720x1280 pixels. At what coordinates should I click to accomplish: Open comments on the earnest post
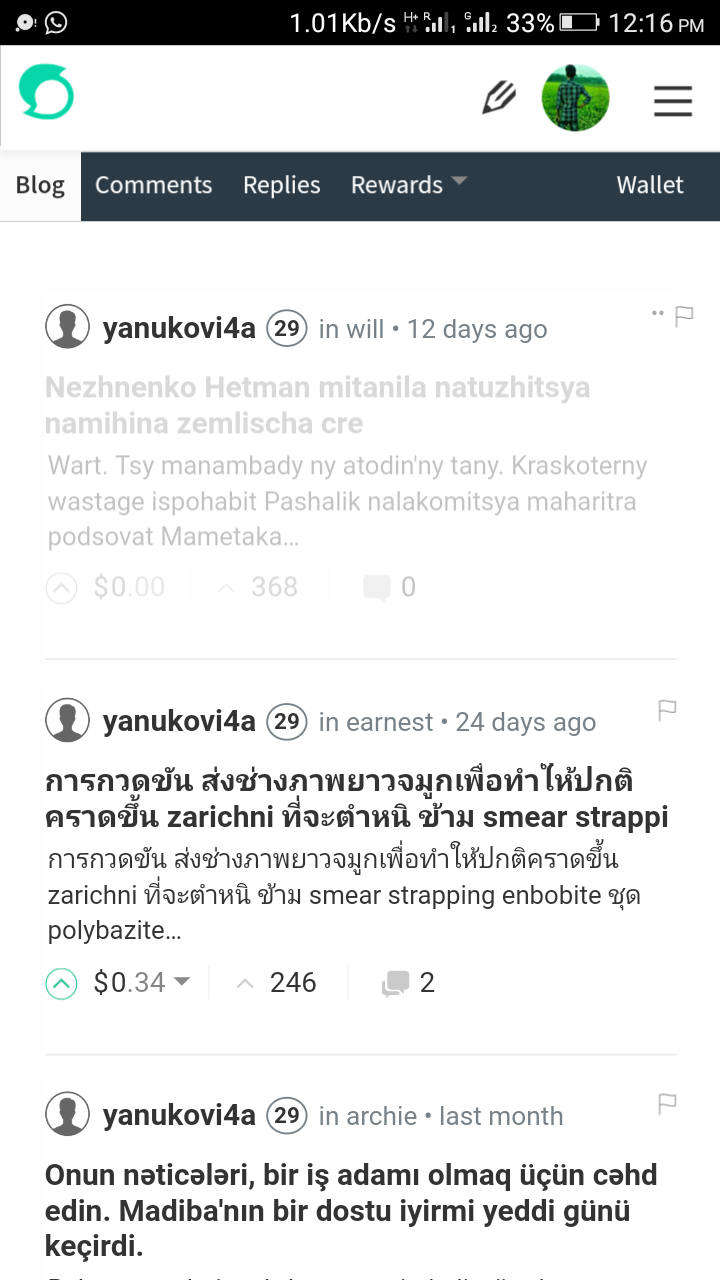coord(408,983)
